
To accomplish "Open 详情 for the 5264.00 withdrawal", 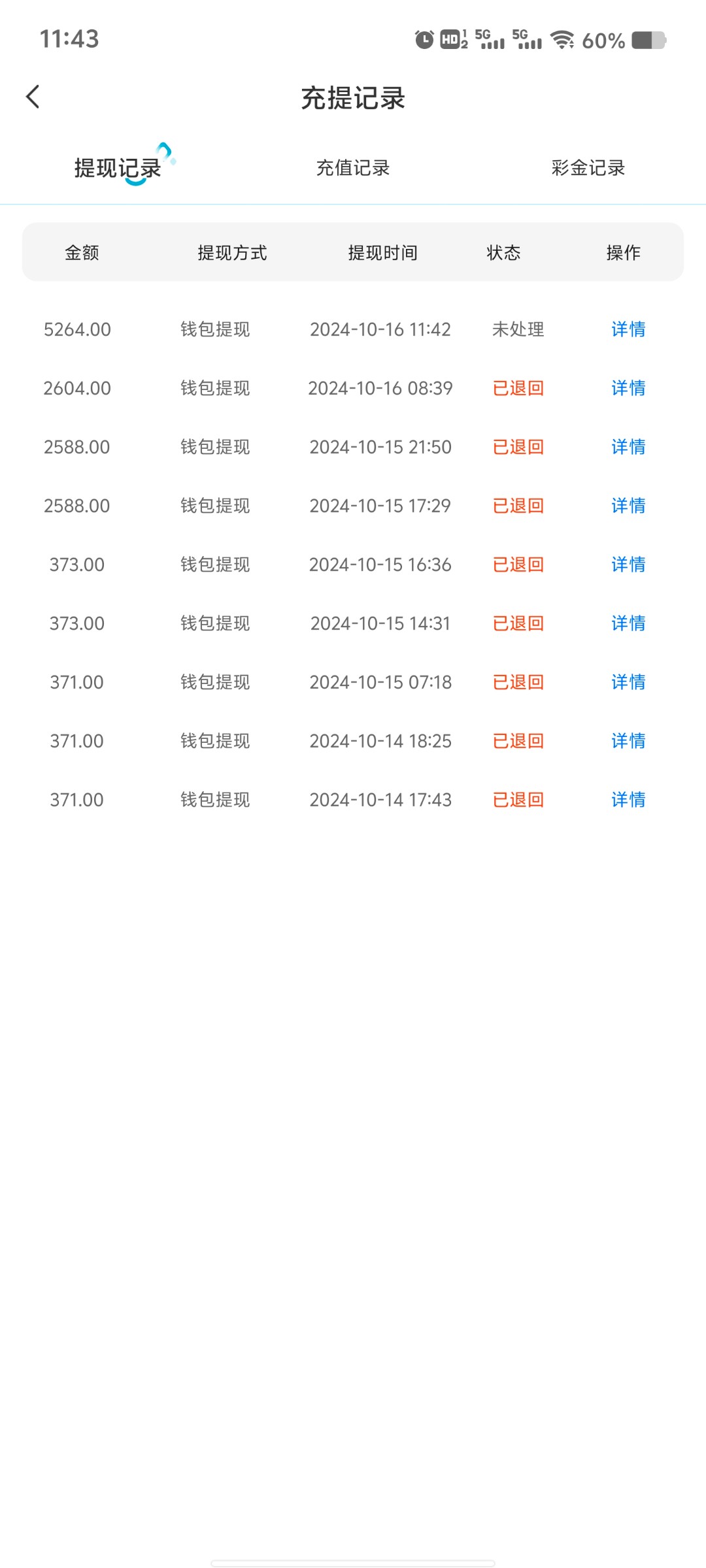I will [628, 329].
